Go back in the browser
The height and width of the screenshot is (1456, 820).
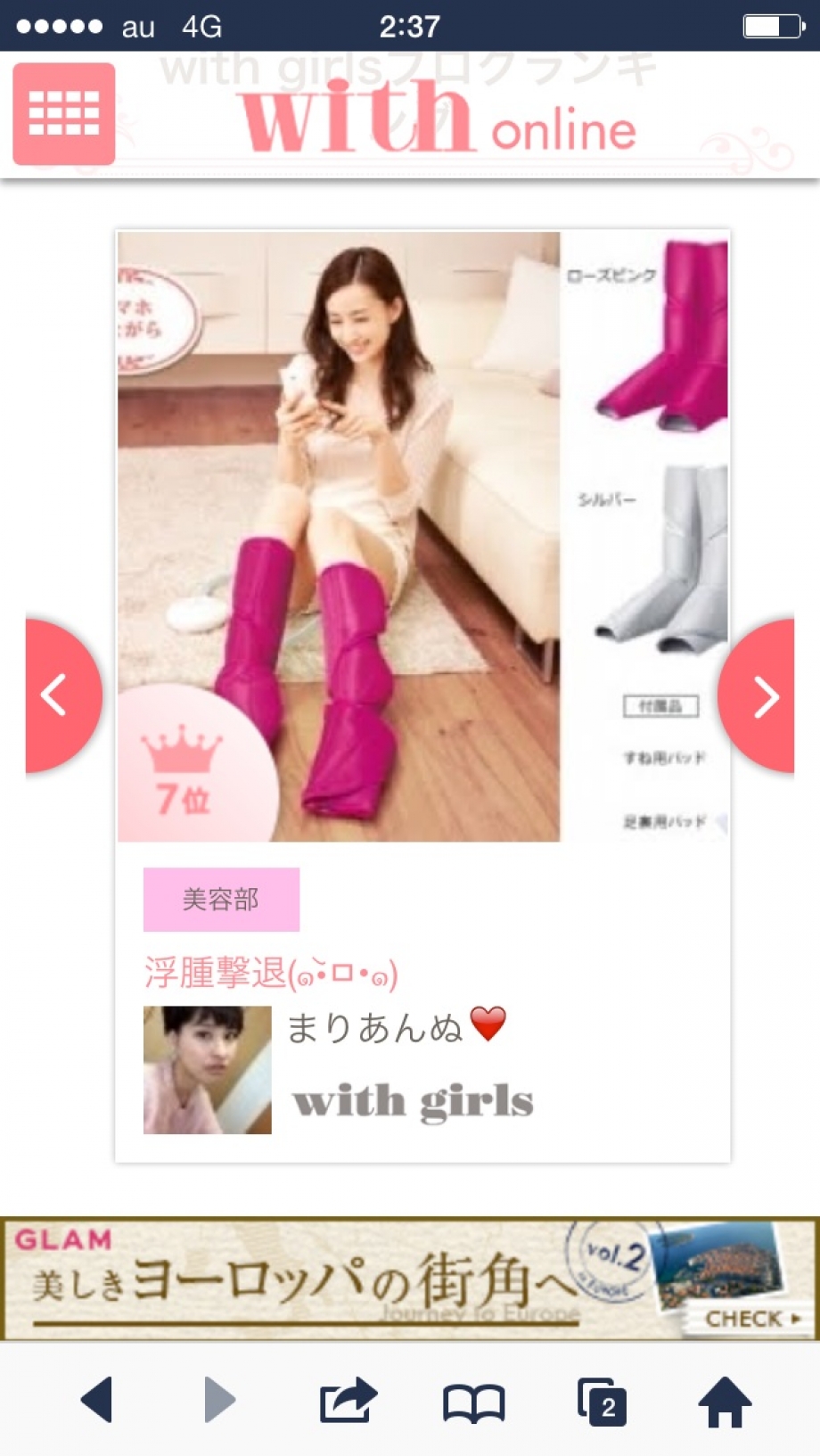(x=97, y=1399)
